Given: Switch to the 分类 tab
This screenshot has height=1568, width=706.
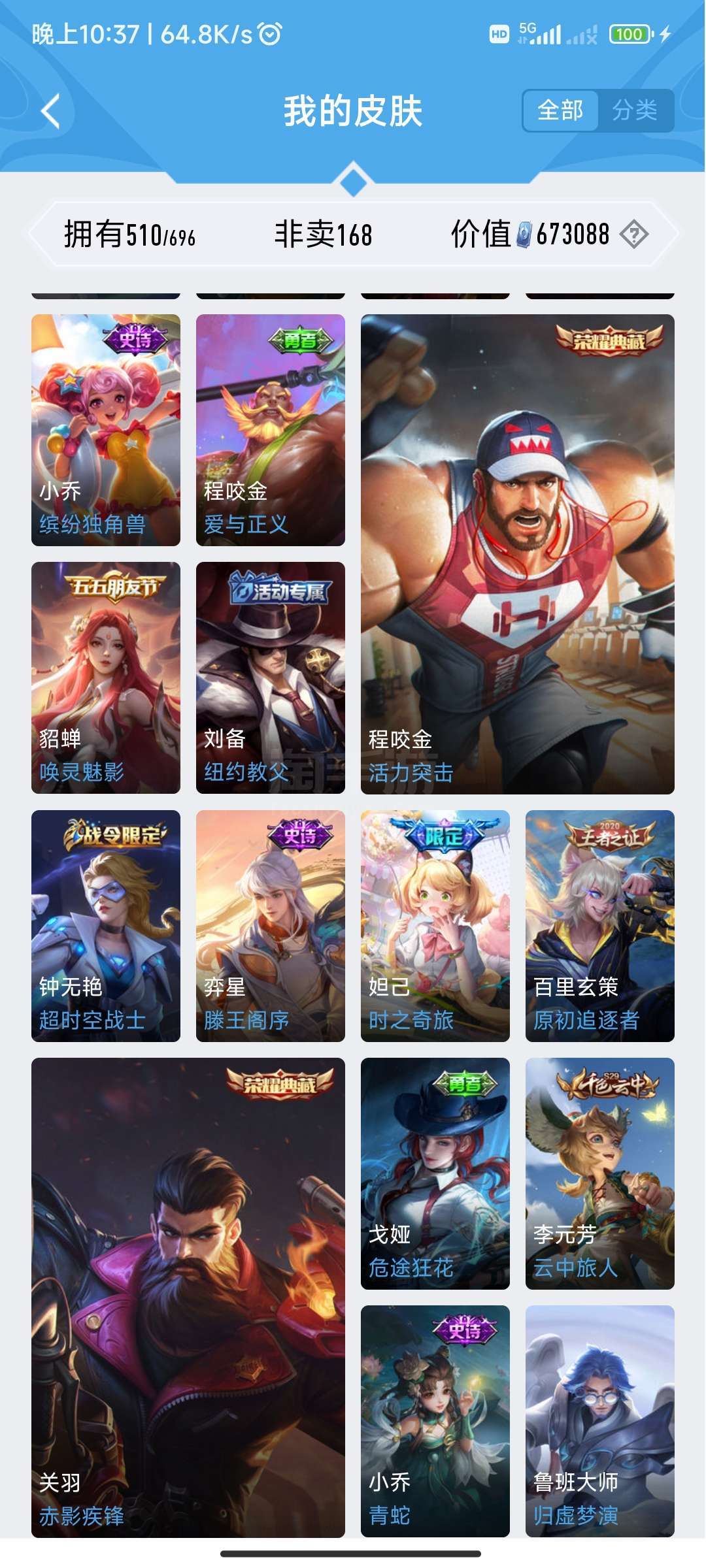Looking at the screenshot, I should pos(635,110).
